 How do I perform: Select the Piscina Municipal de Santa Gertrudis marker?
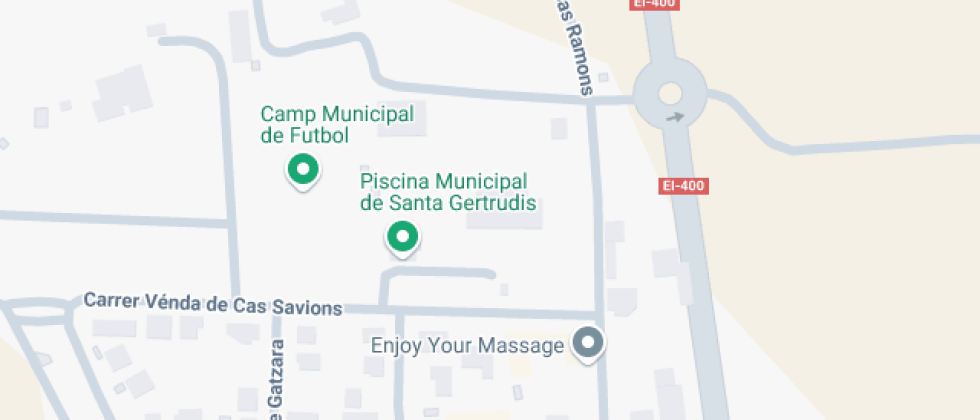(x=402, y=237)
